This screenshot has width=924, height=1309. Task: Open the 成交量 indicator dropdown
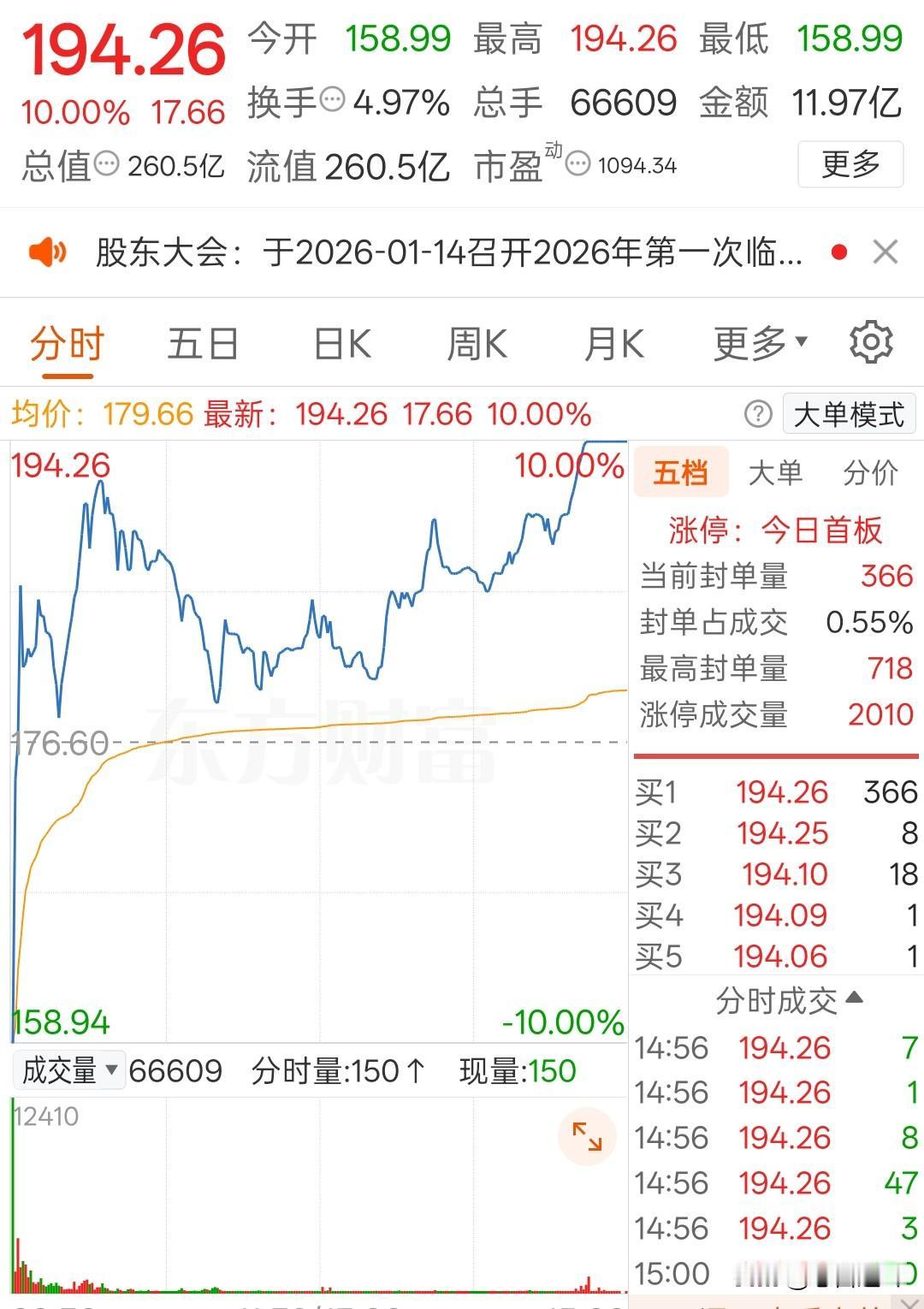pos(68,1069)
